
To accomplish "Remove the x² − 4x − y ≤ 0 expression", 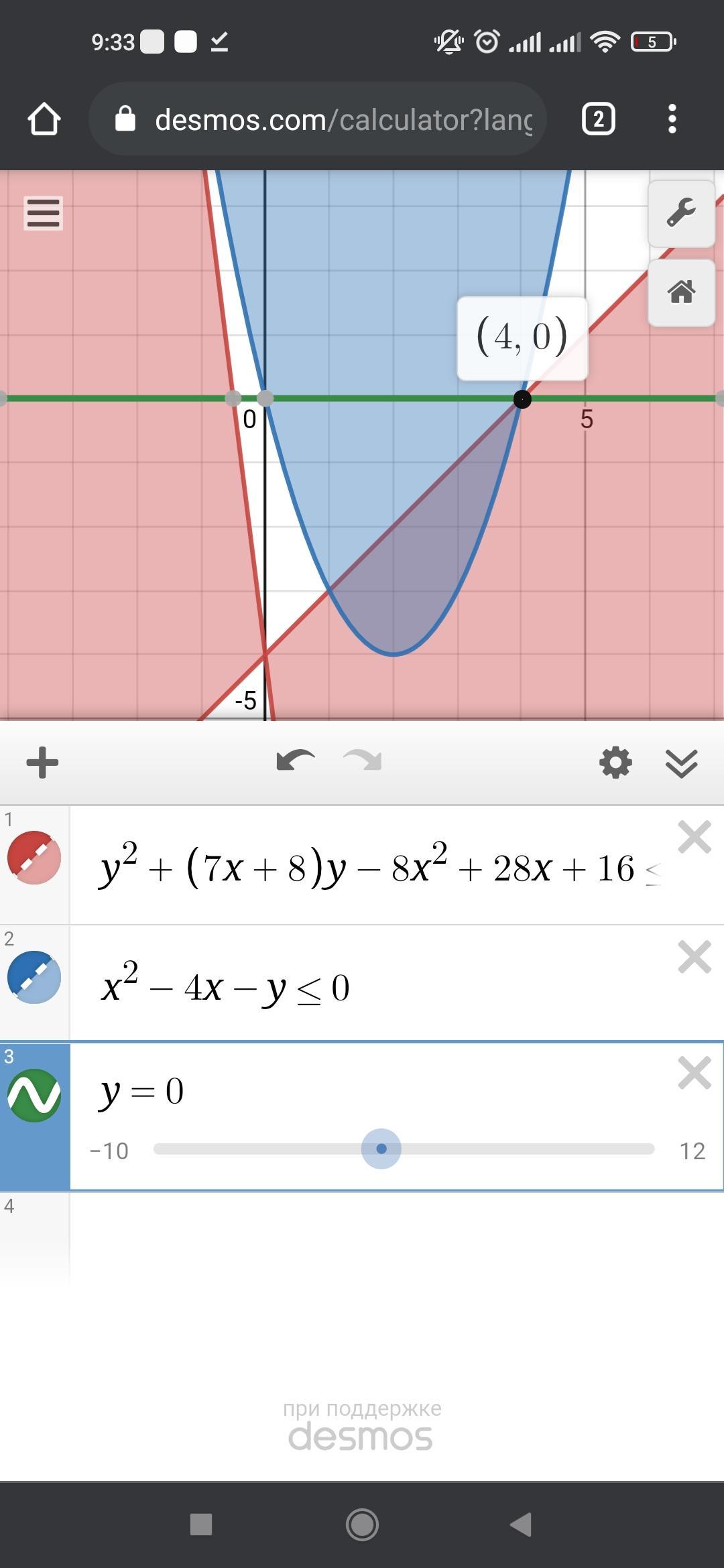I will pos(695,956).
